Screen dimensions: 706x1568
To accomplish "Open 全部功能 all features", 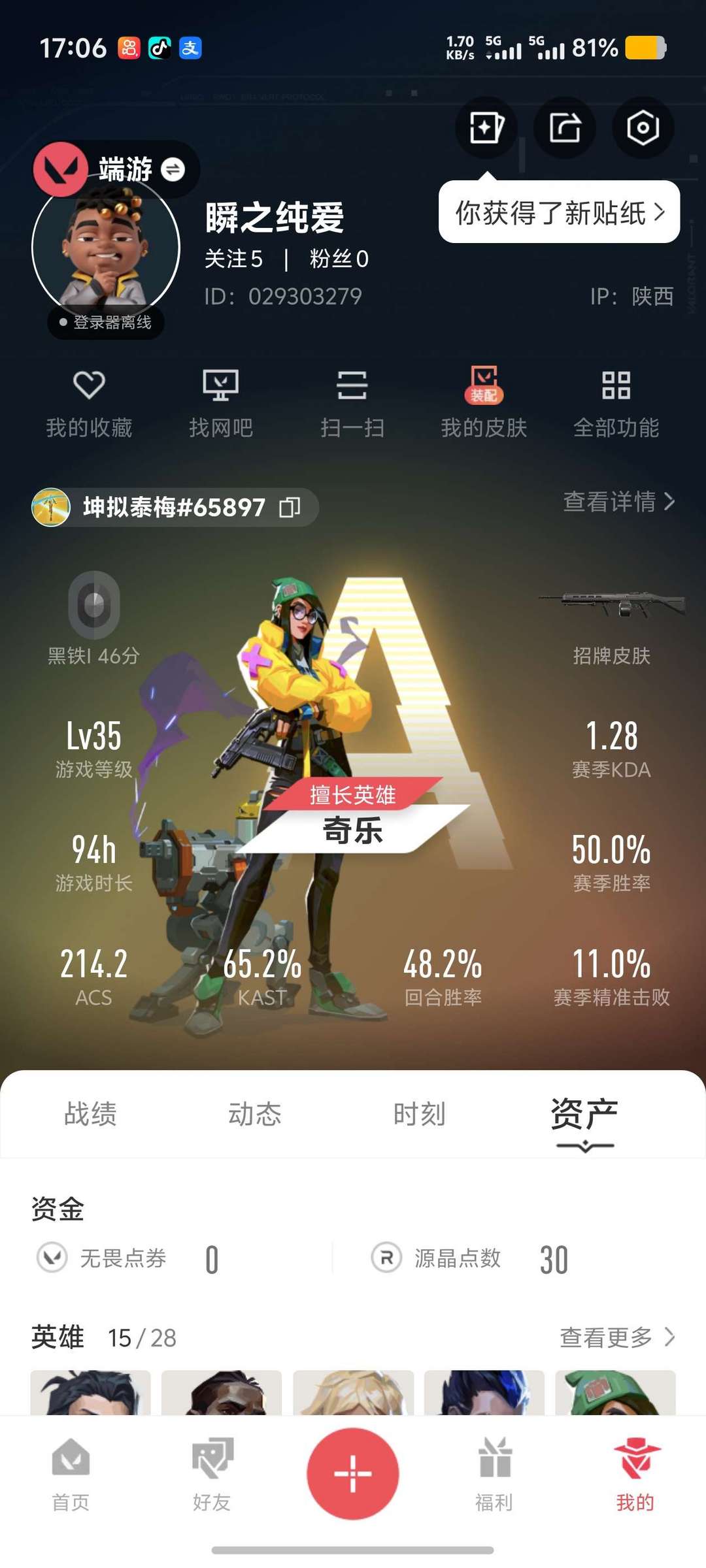I will click(616, 402).
